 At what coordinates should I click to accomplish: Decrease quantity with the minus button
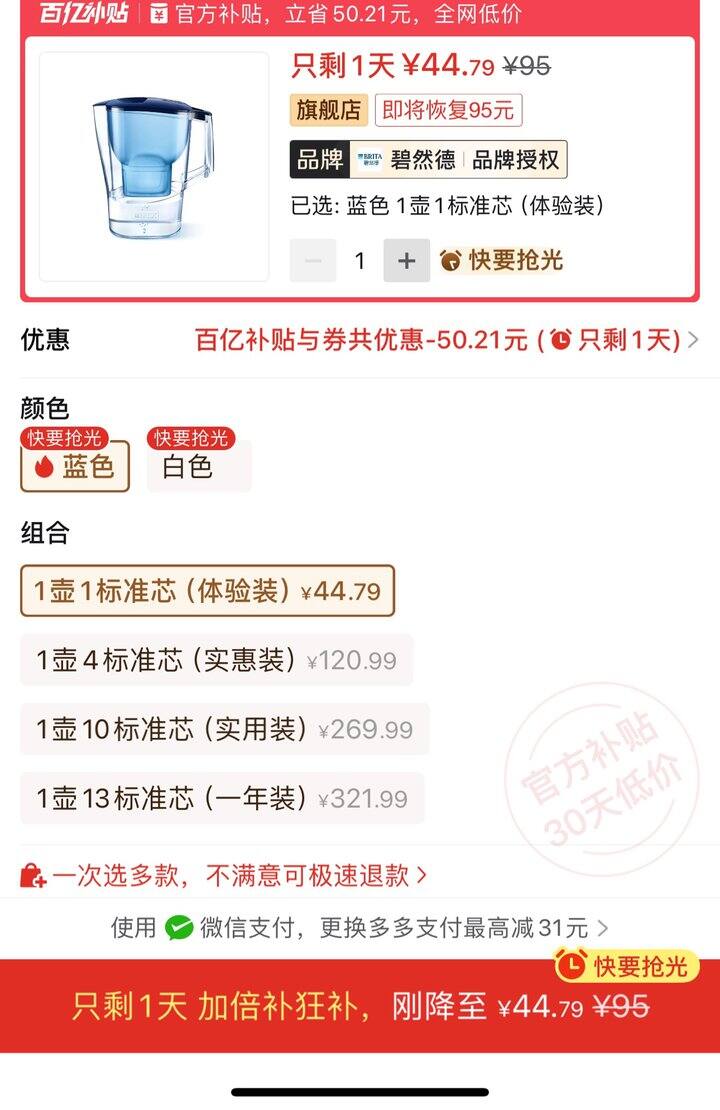[x=313, y=261]
